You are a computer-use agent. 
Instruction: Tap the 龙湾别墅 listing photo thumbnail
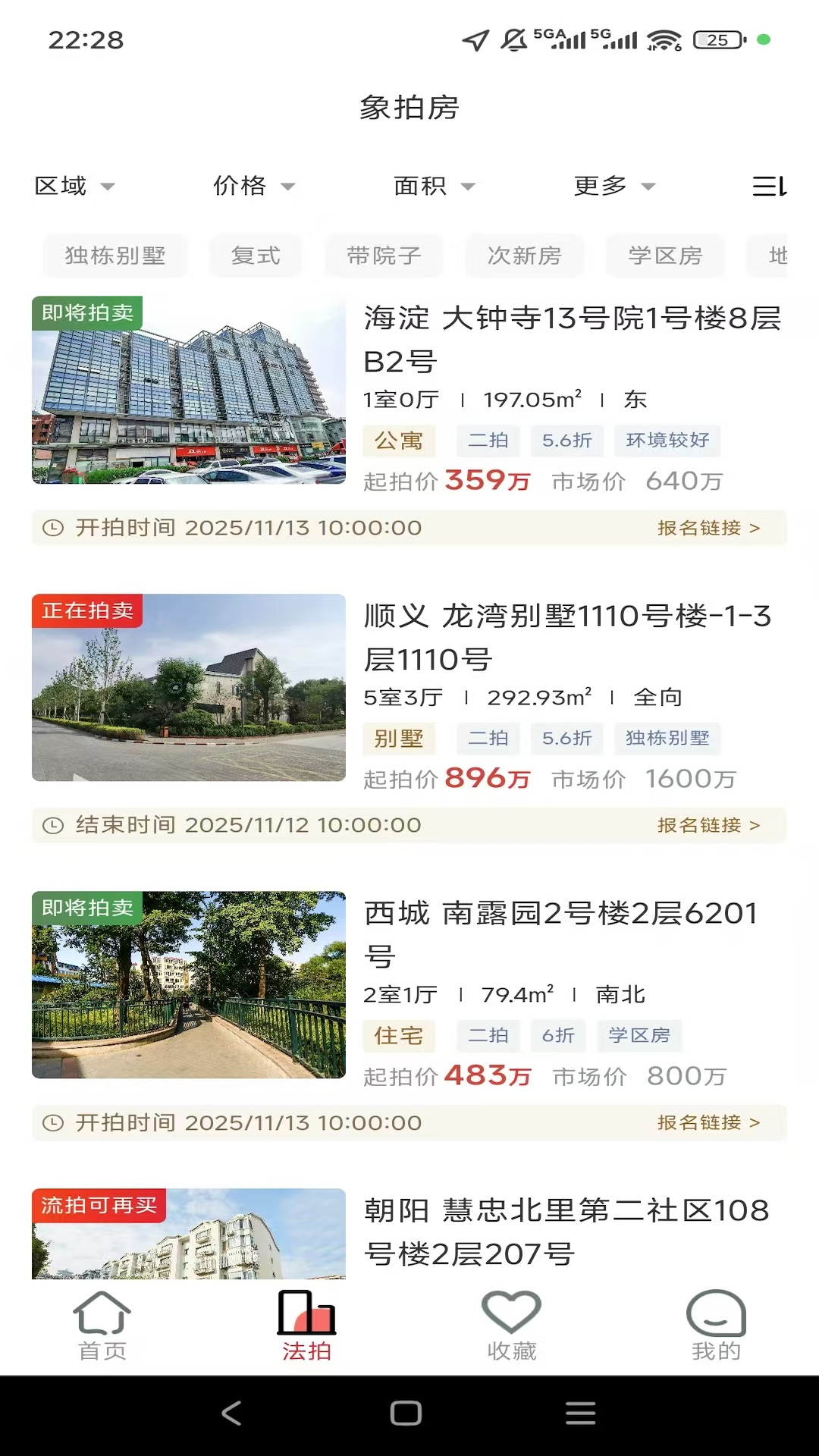(188, 689)
